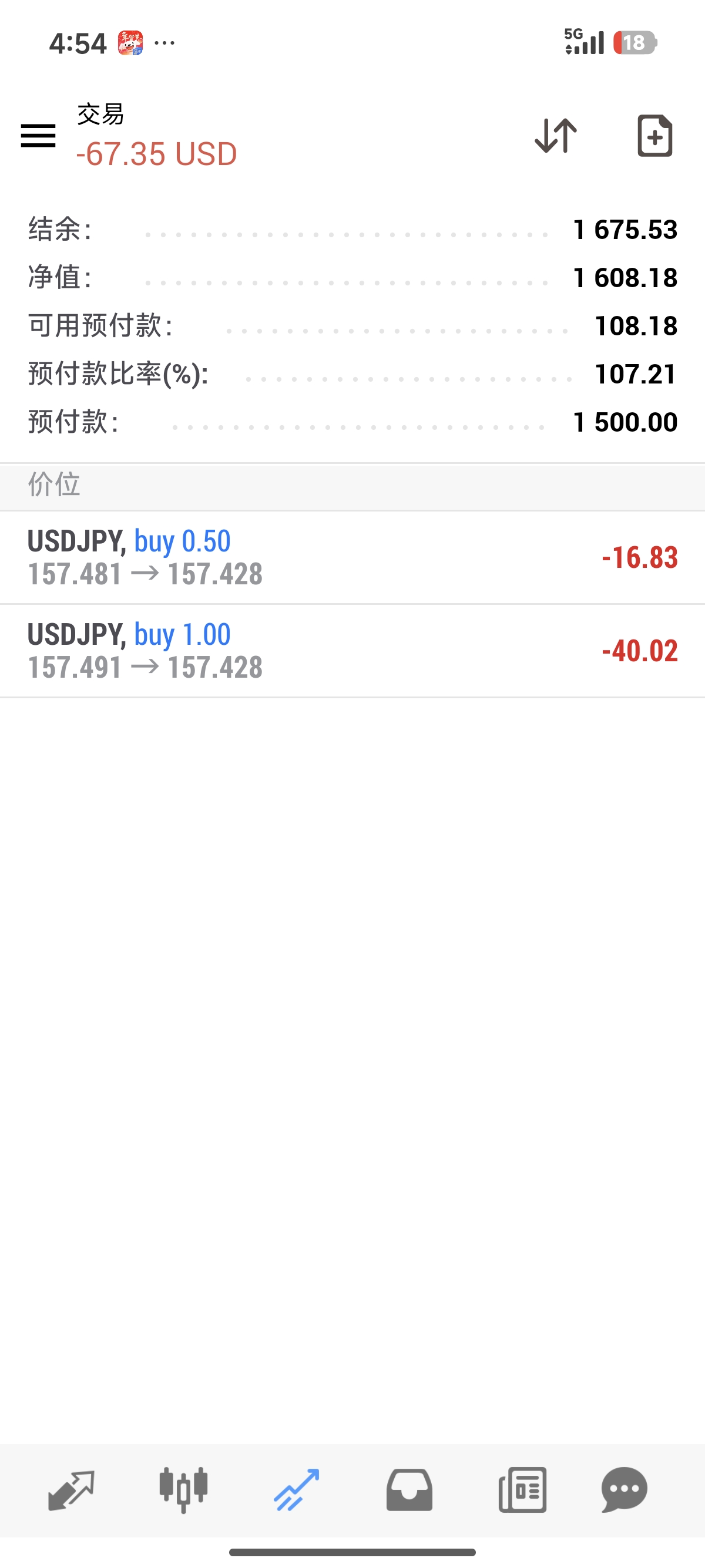
Task: Switch to the Quotes tab
Action: point(70,1490)
